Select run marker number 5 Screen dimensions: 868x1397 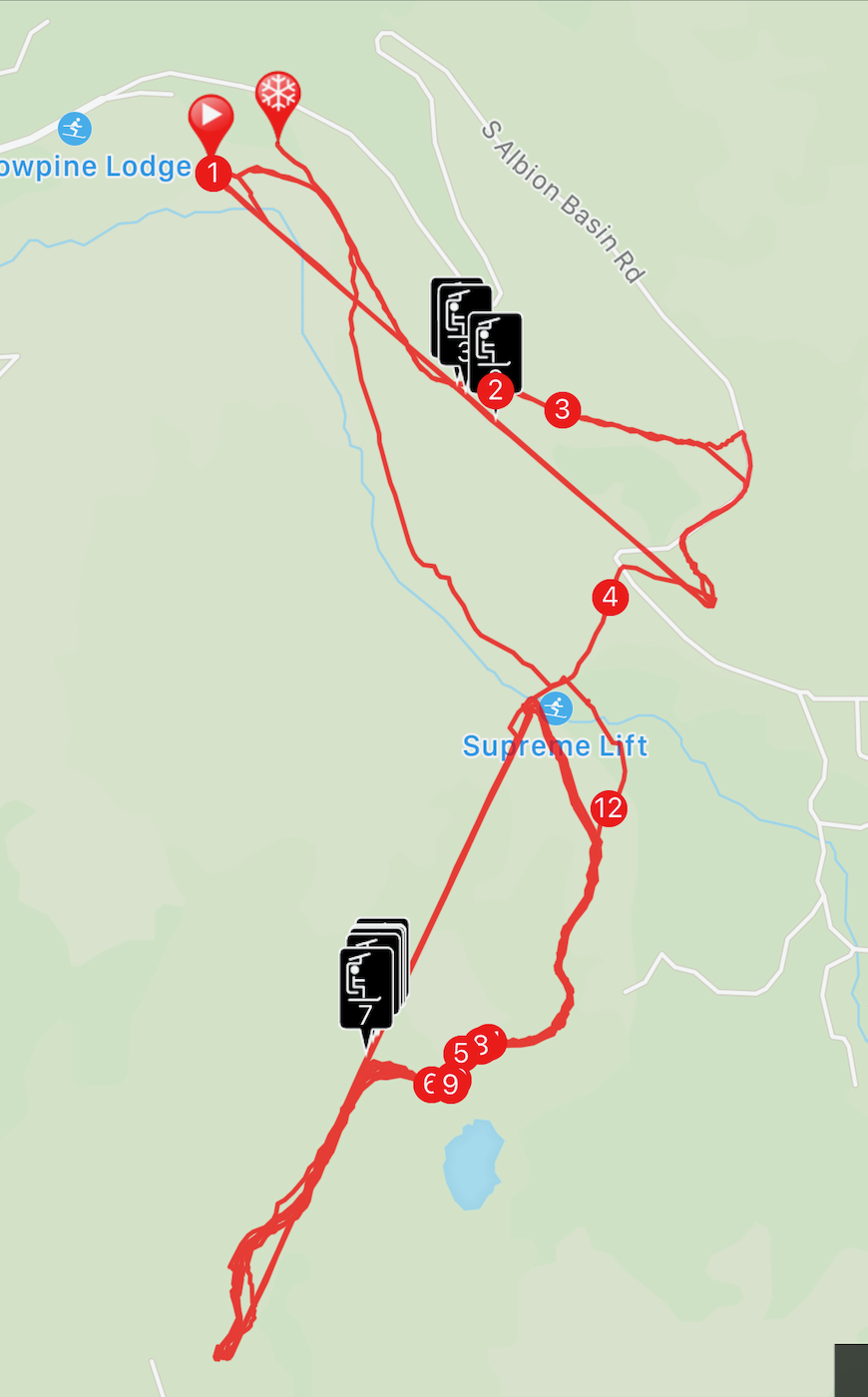click(x=460, y=1053)
